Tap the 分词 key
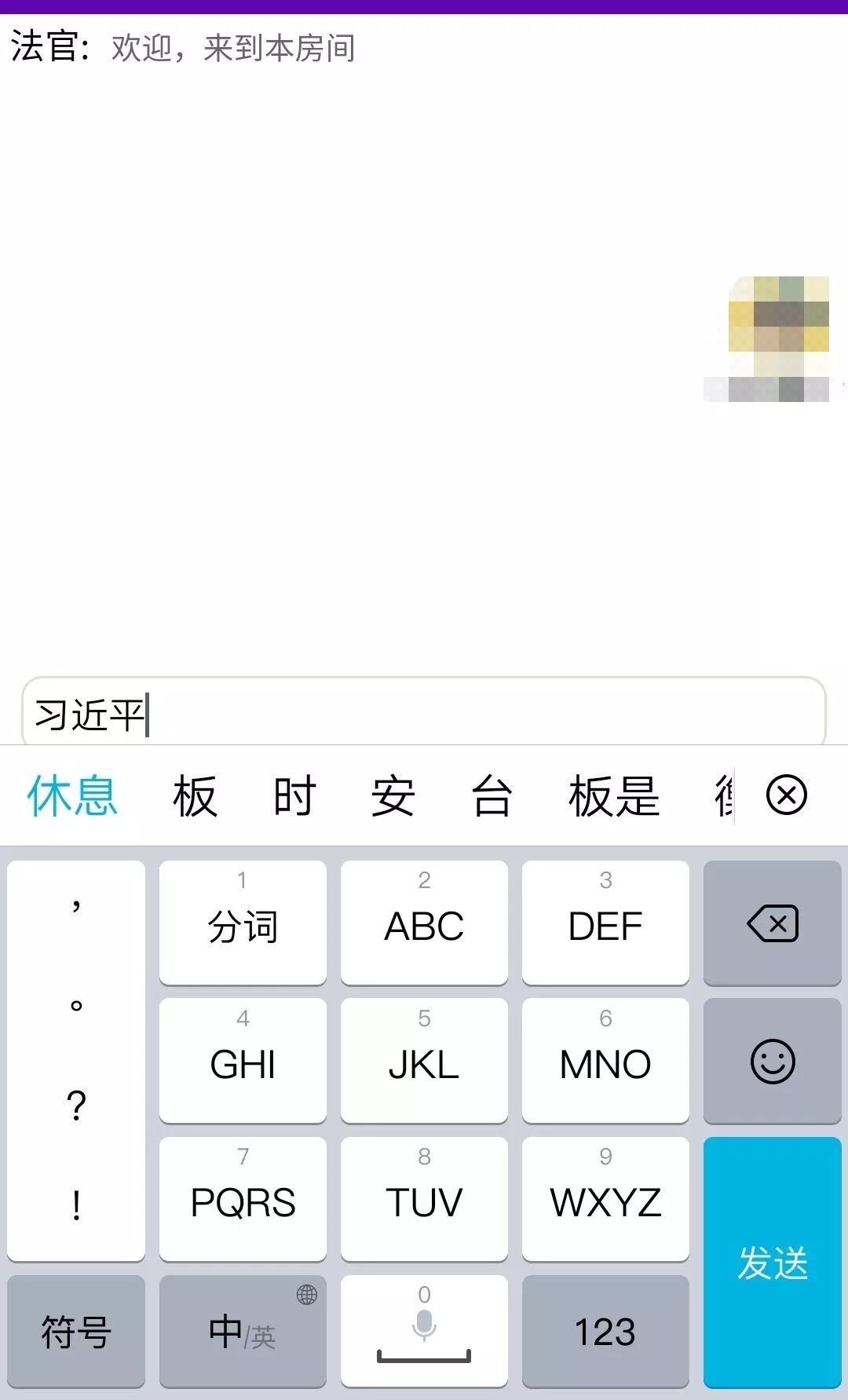848x1400 pixels. [x=243, y=923]
